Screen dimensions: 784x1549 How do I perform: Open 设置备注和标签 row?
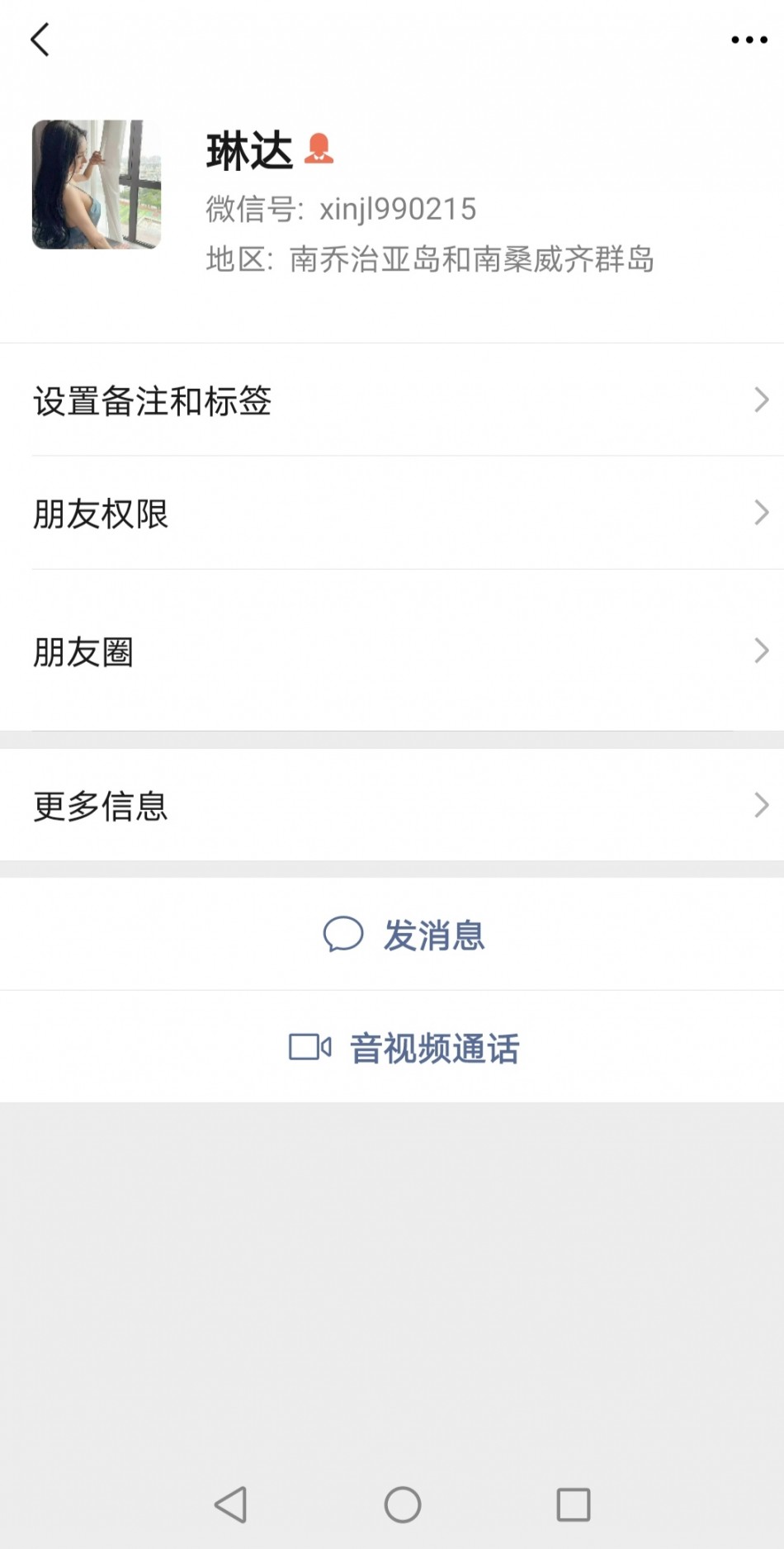(x=392, y=400)
